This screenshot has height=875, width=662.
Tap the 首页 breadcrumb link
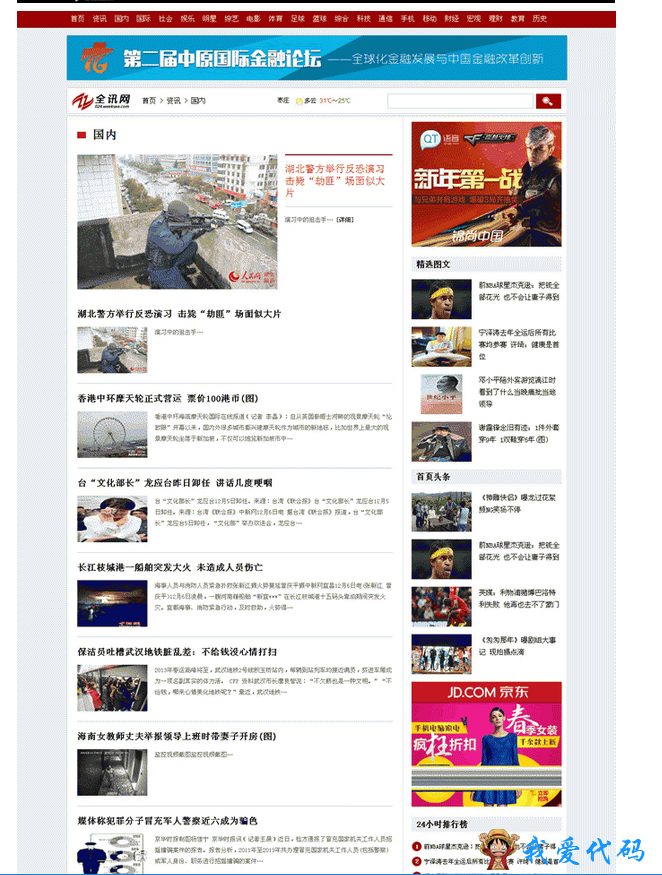149,101
